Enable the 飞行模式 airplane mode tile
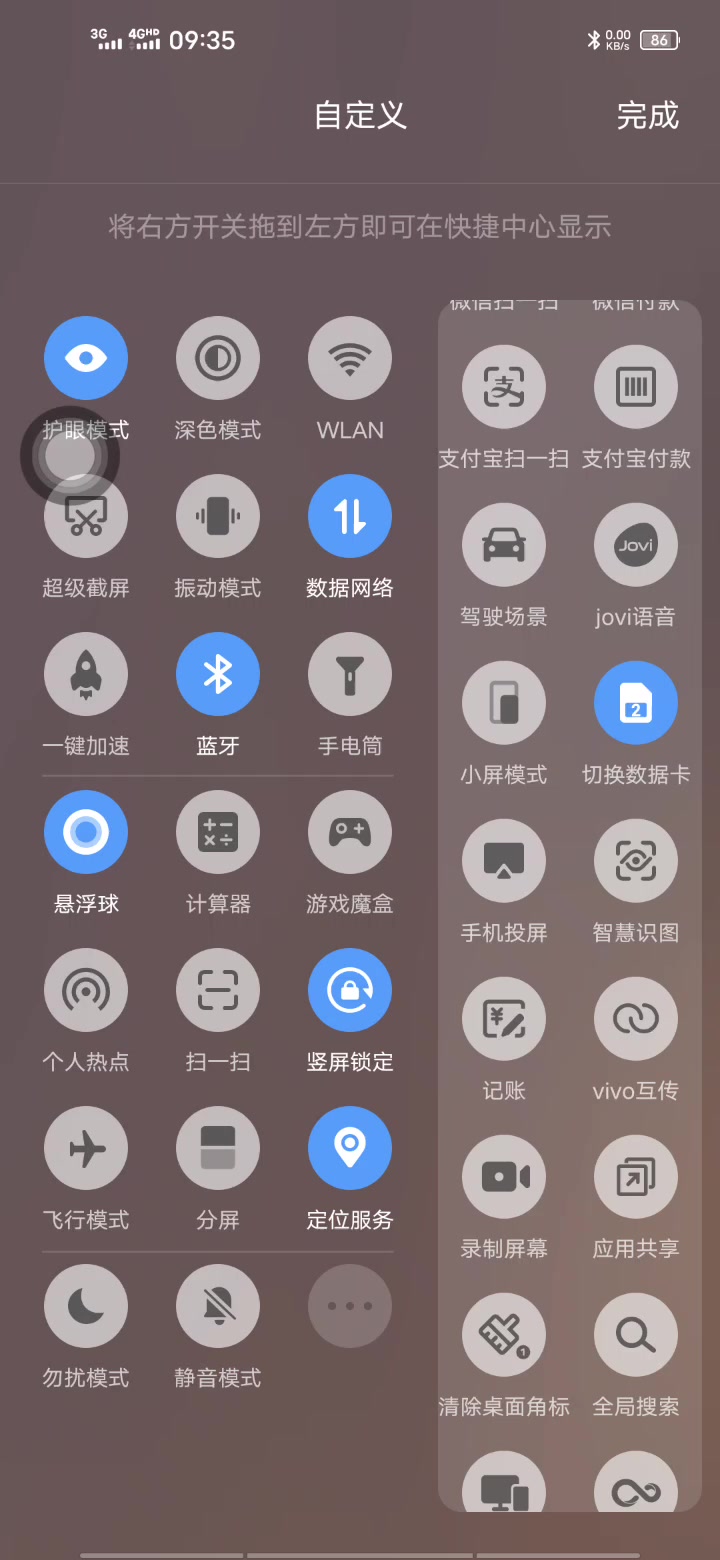Screen dimensions: 720x1560 (x=86, y=1148)
